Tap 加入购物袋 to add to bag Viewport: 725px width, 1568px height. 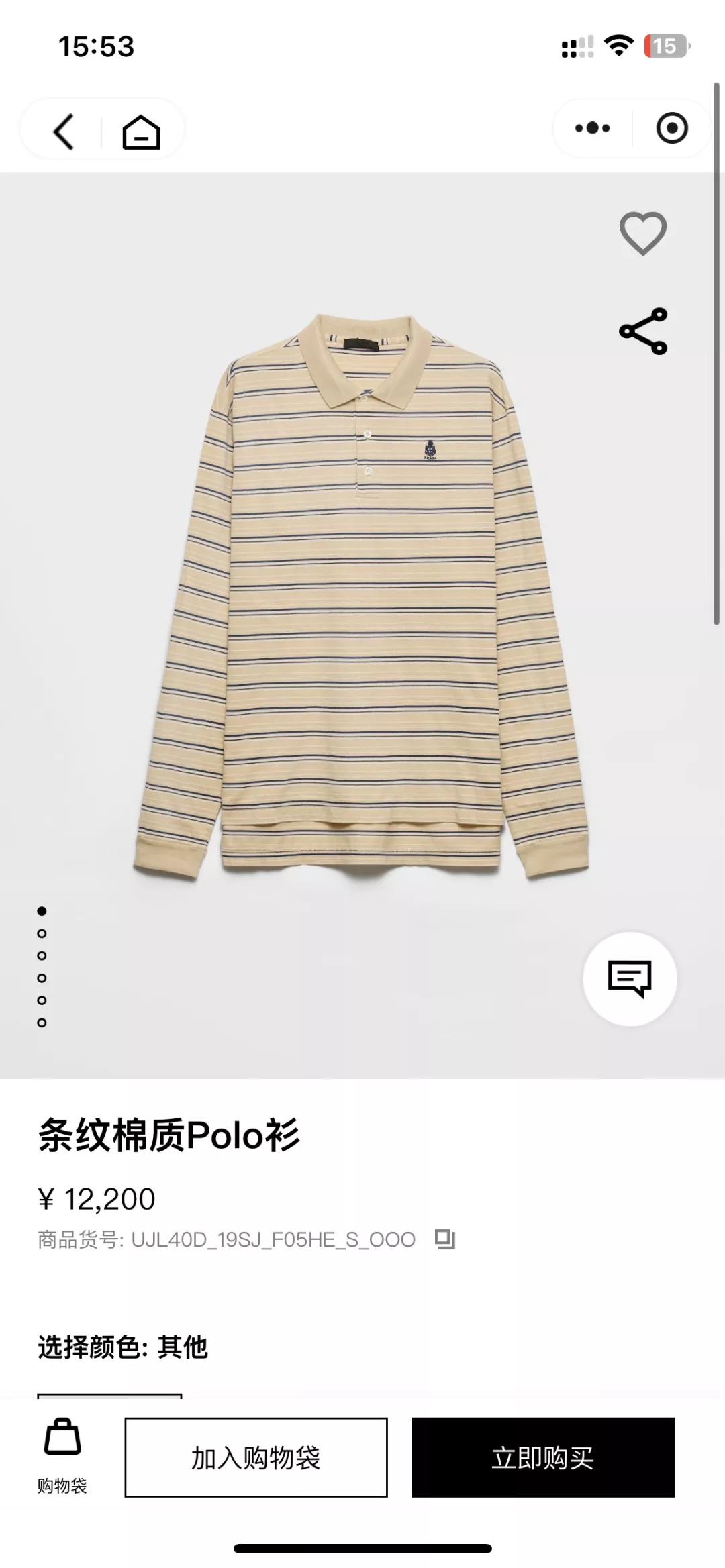tap(256, 1457)
